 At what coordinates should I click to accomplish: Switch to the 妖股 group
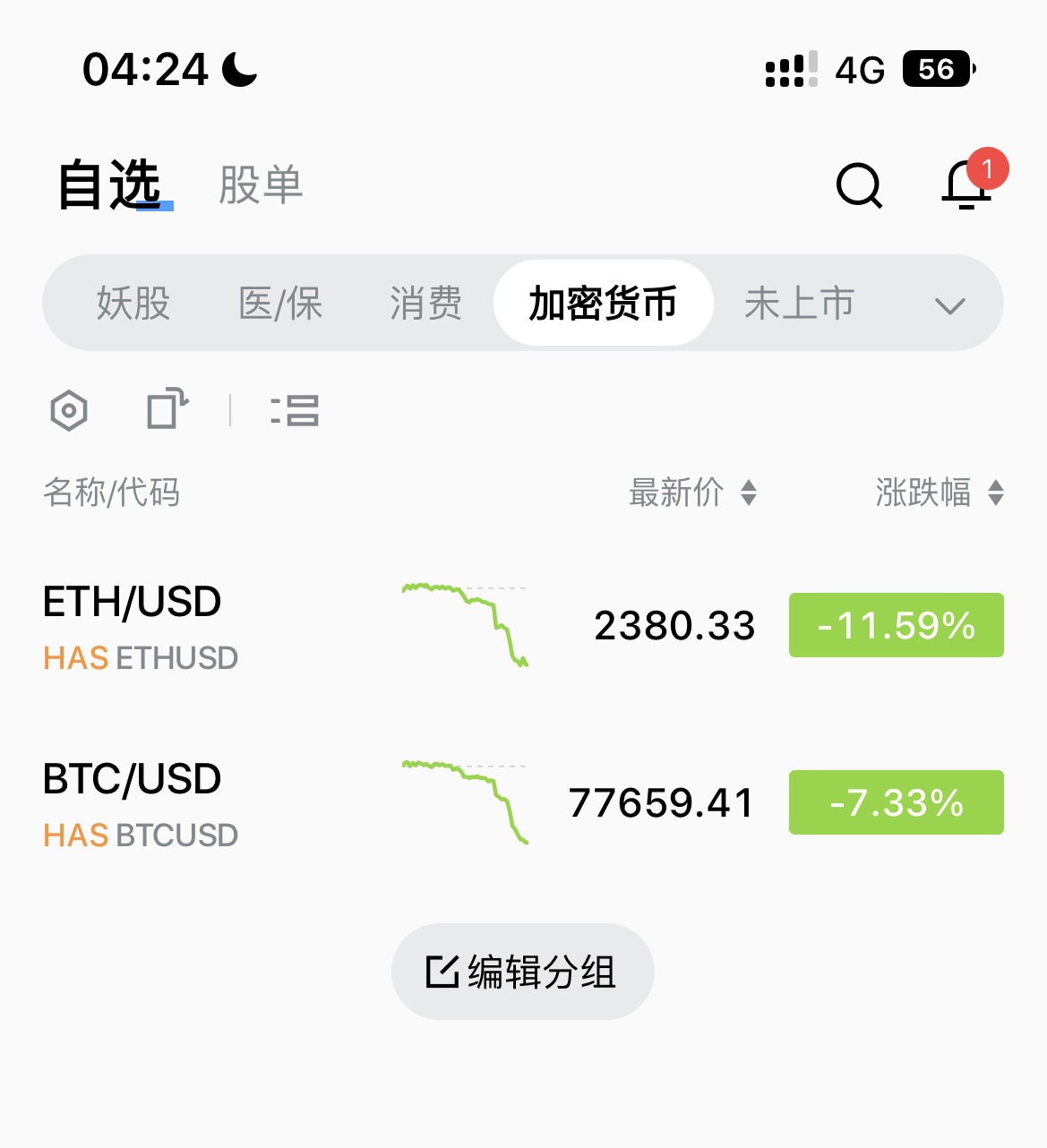[133, 304]
